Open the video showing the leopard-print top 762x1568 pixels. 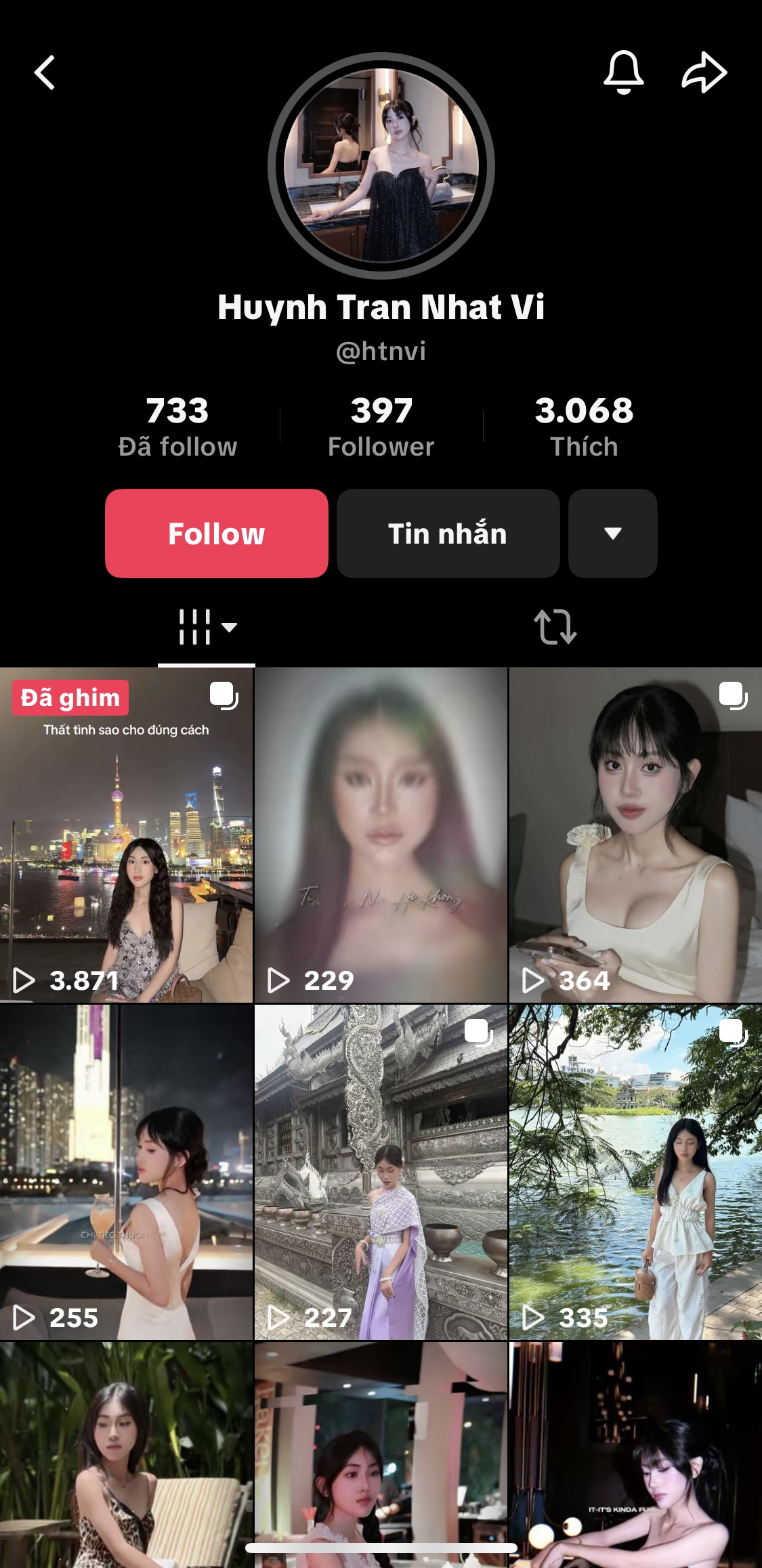click(x=126, y=1454)
